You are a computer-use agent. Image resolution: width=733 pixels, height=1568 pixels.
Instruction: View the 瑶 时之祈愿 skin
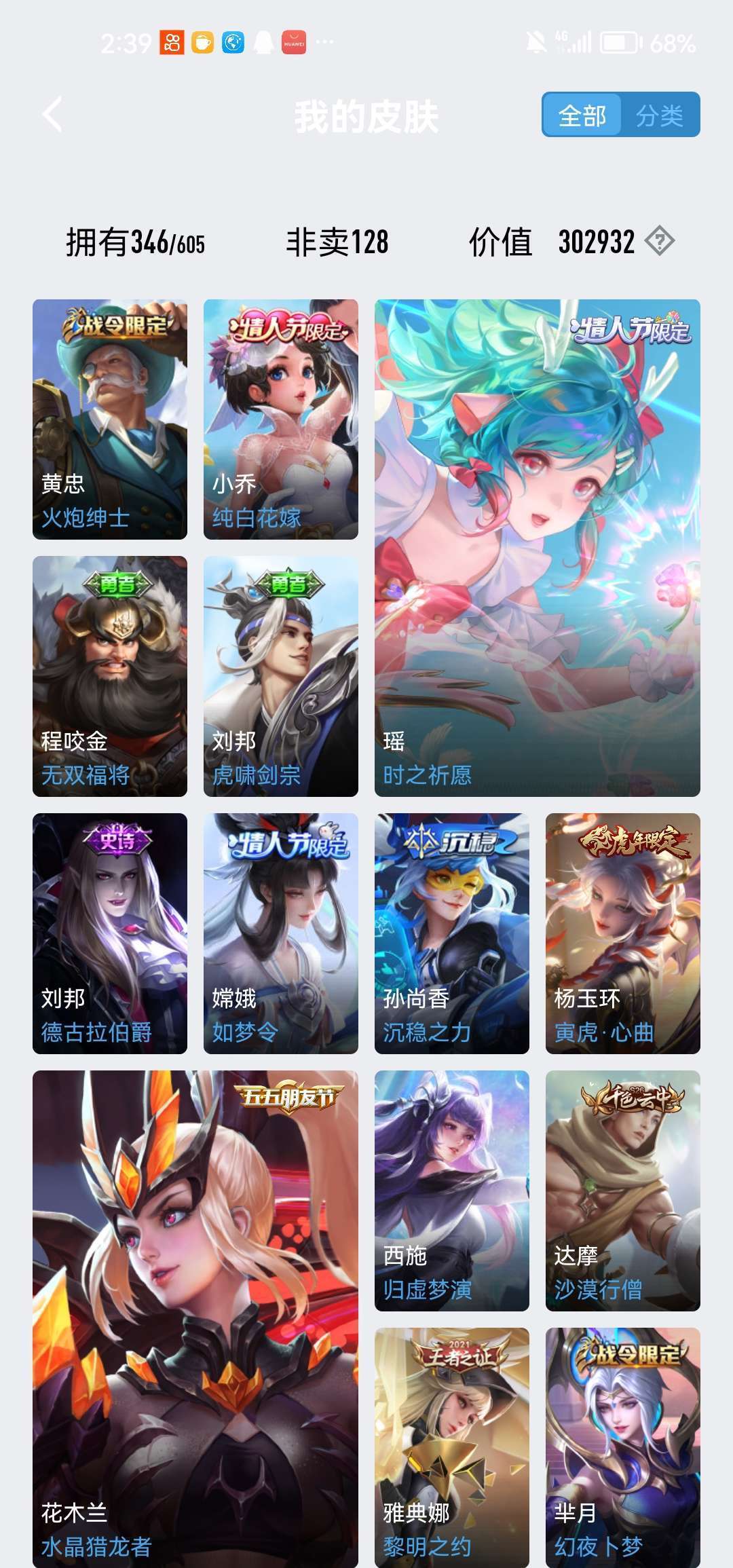538,548
